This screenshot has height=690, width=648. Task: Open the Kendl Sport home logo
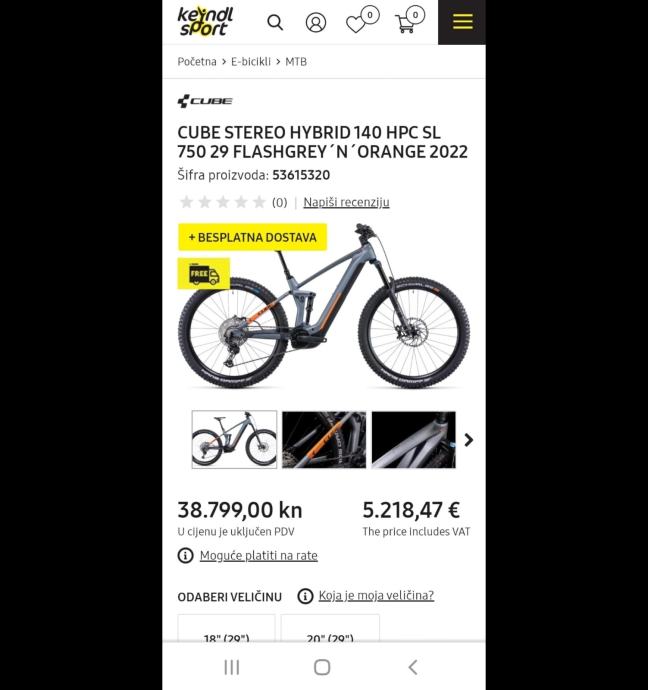click(x=205, y=22)
